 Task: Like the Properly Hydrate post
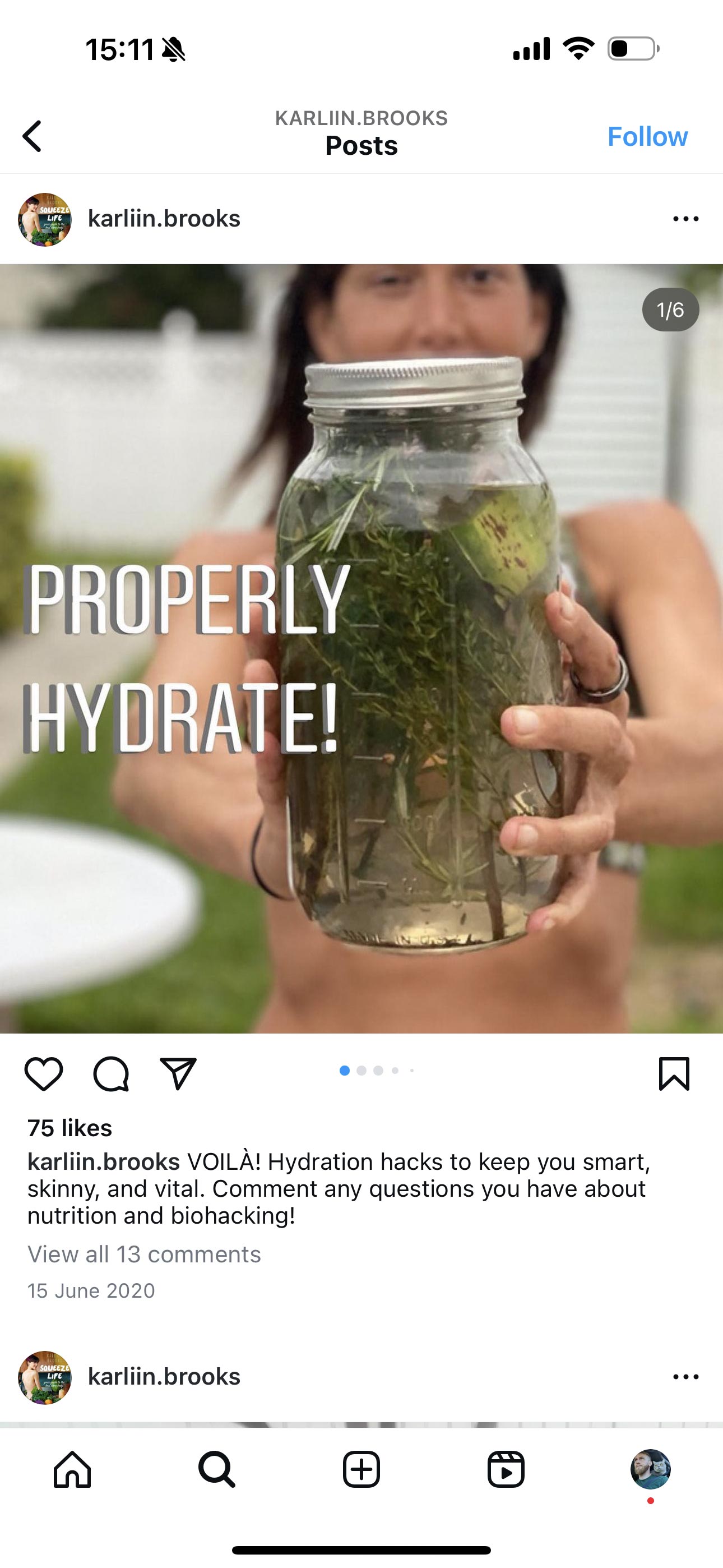coord(44,1074)
